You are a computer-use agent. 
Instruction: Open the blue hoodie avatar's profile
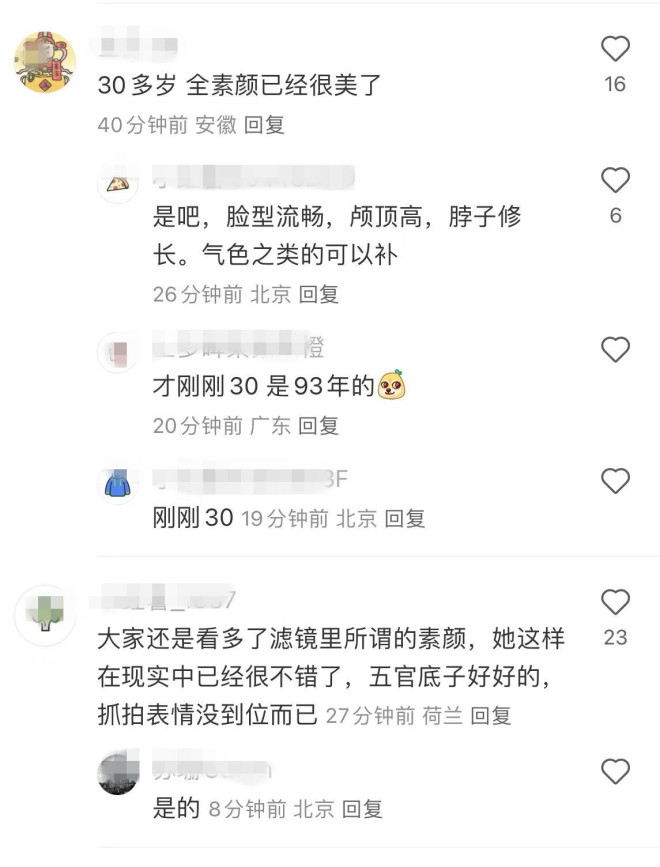118,485
